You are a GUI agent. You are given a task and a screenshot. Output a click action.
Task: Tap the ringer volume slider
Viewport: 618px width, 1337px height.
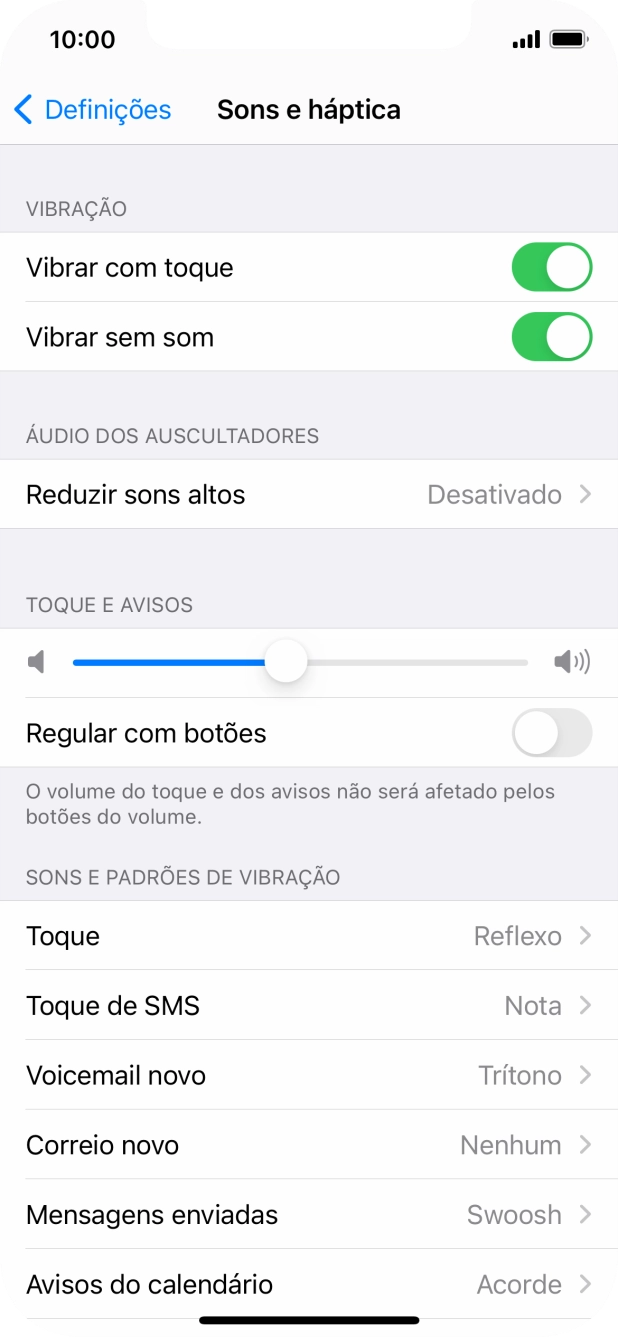[287, 662]
